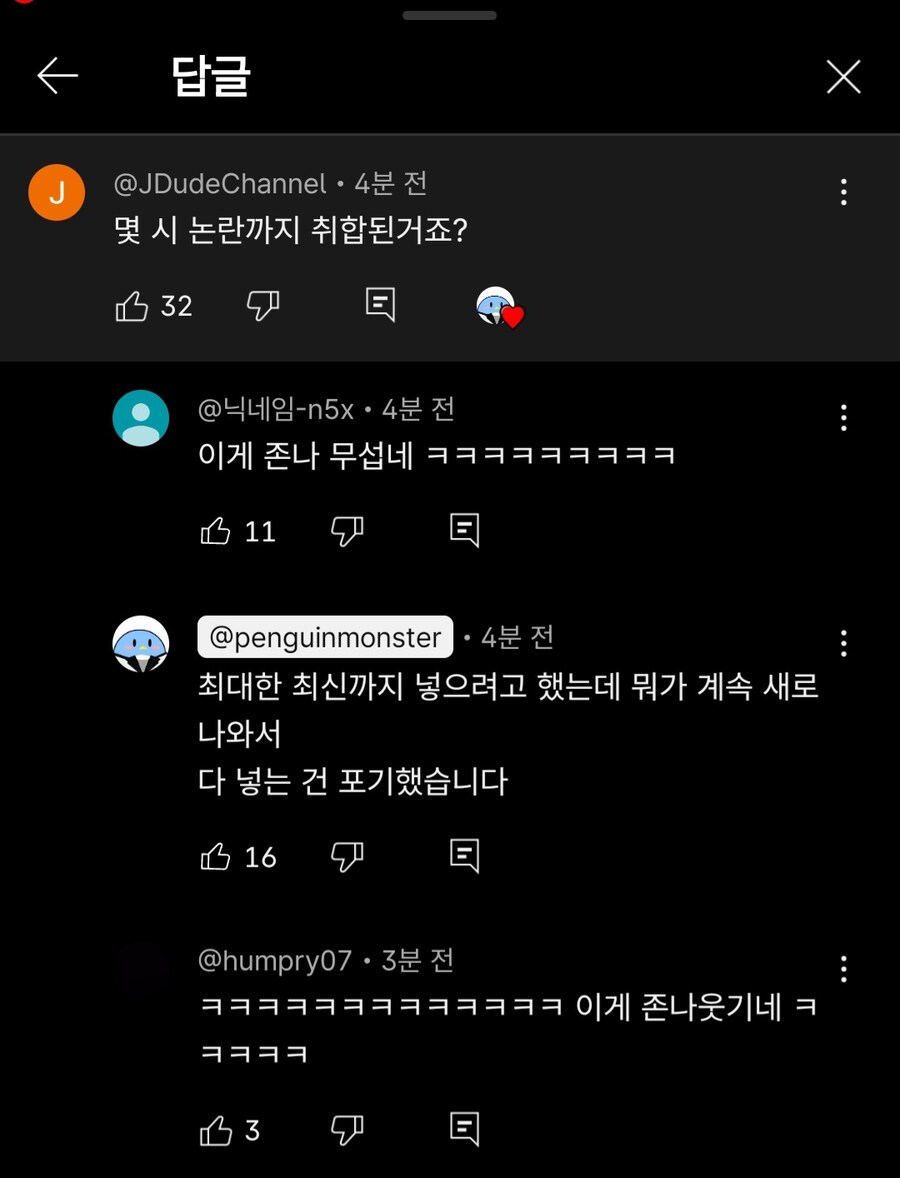This screenshot has width=900, height=1178.
Task: Open options menu for @humpry07's reply
Action: (843, 968)
